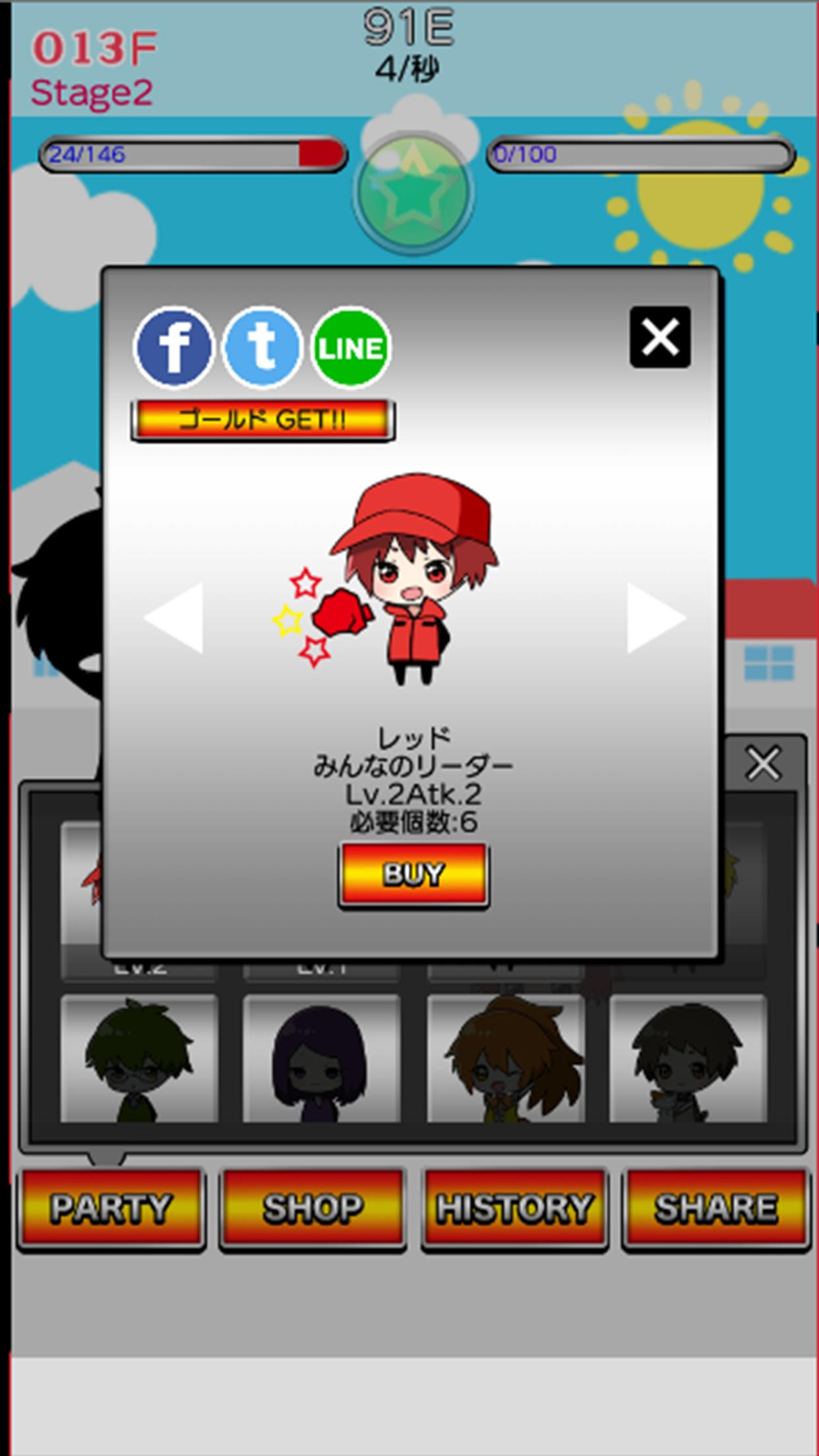Select the orange ponytail character

pyautogui.click(x=506, y=1059)
